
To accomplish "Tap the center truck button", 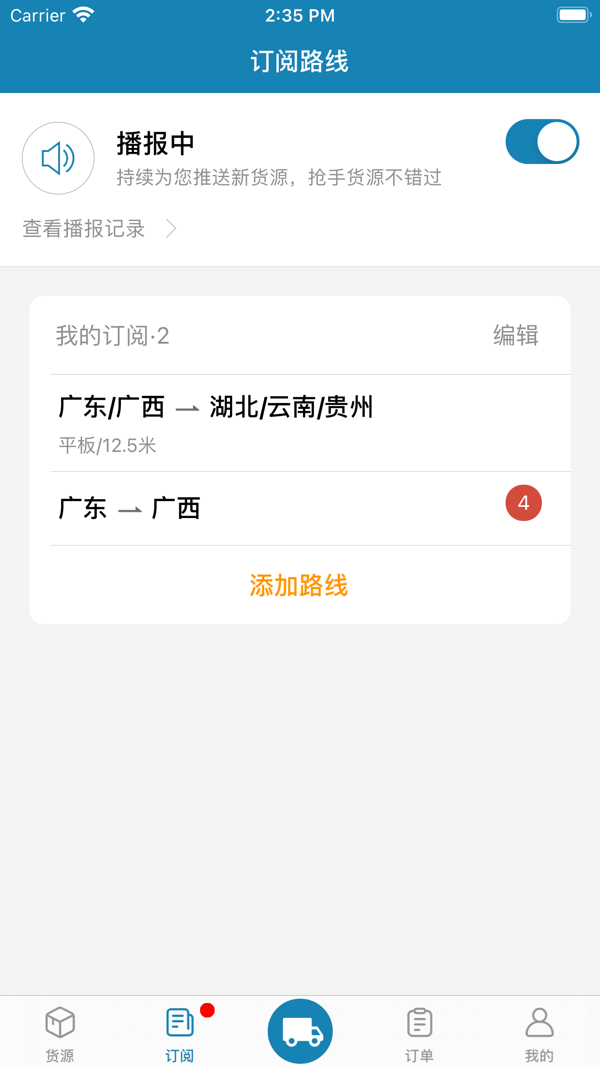I will [x=300, y=1031].
